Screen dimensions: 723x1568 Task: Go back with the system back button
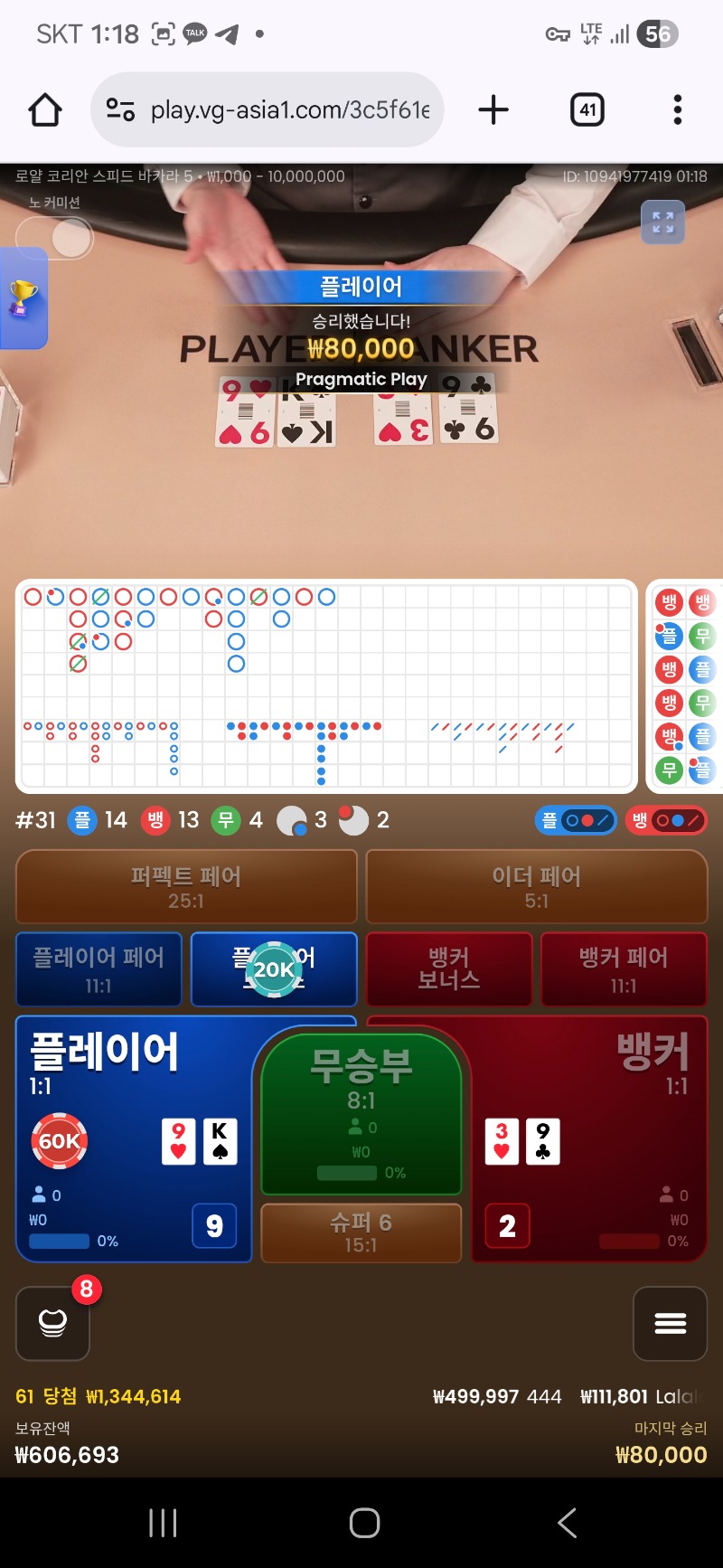567,1523
